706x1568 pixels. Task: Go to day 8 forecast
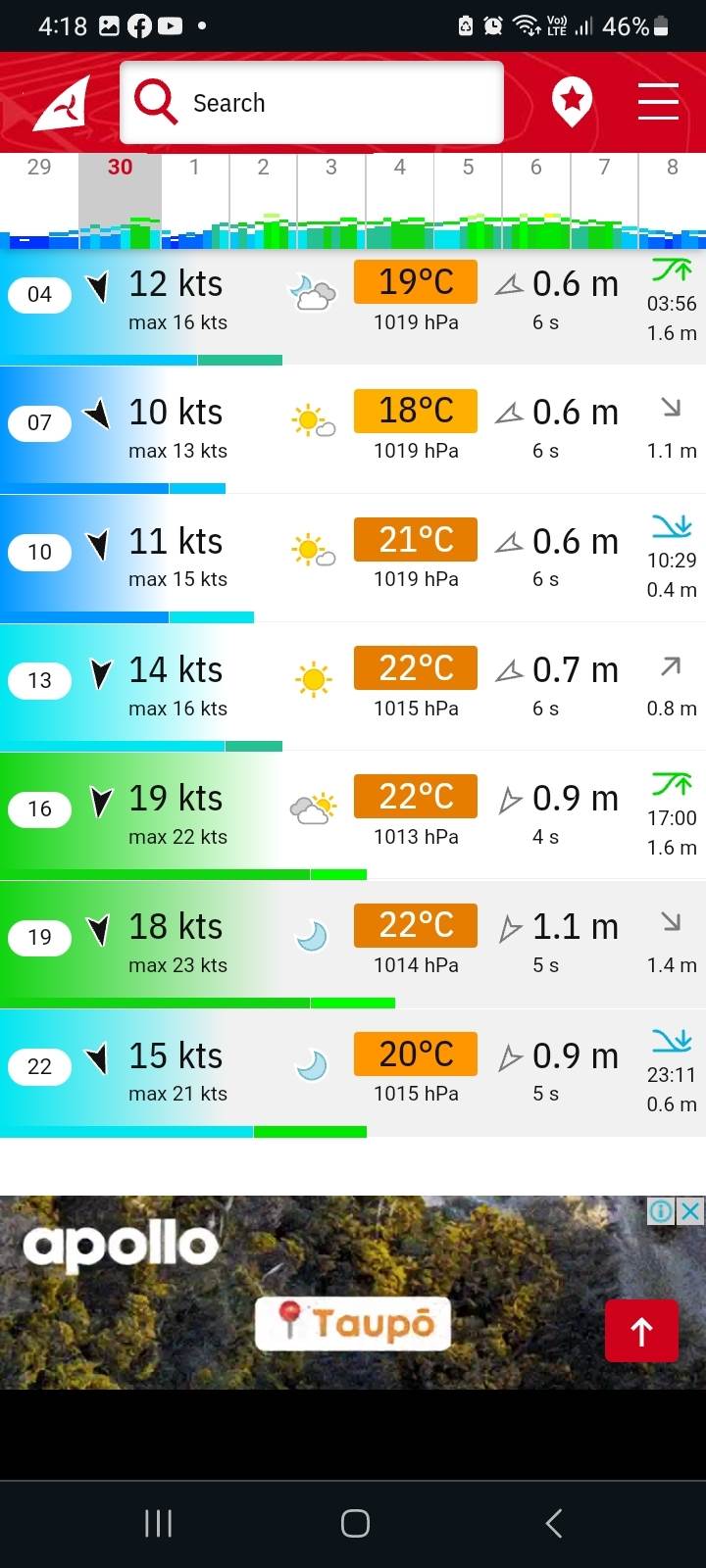(673, 168)
